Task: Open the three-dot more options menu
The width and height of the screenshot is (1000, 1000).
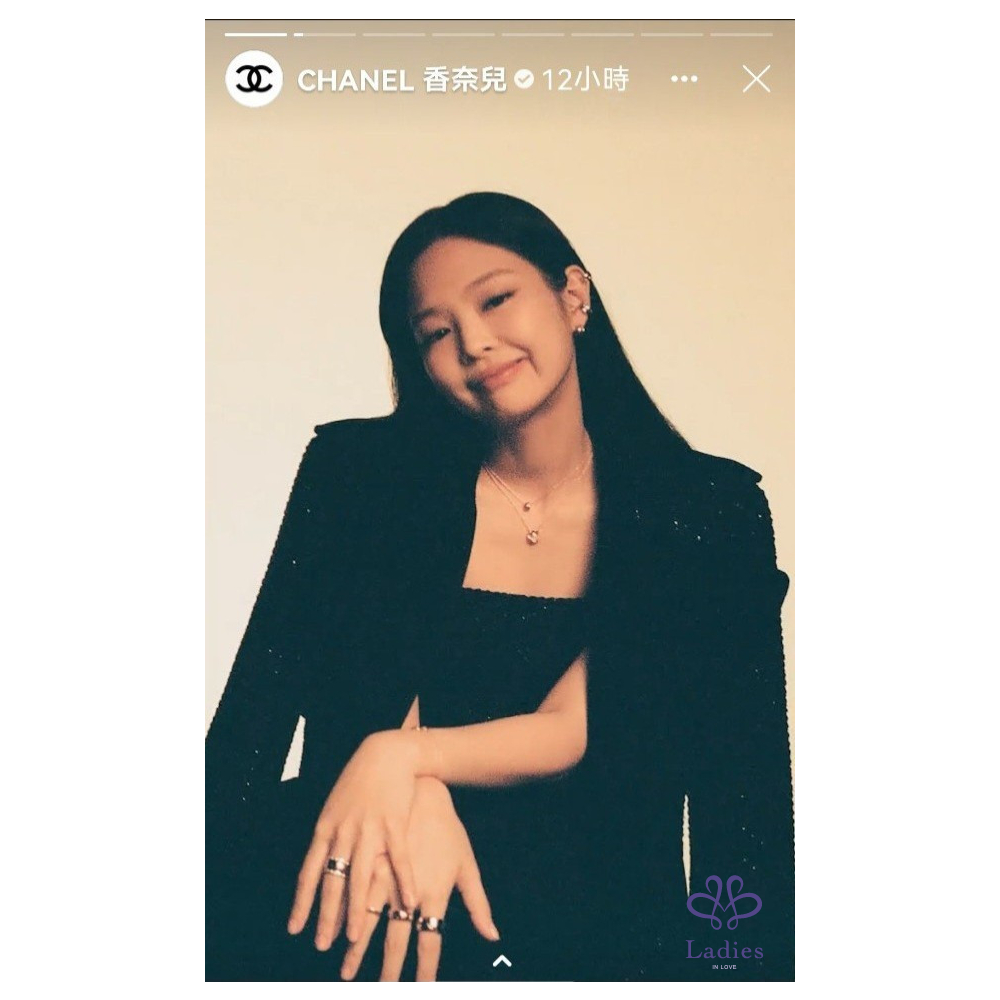Action: [x=684, y=79]
